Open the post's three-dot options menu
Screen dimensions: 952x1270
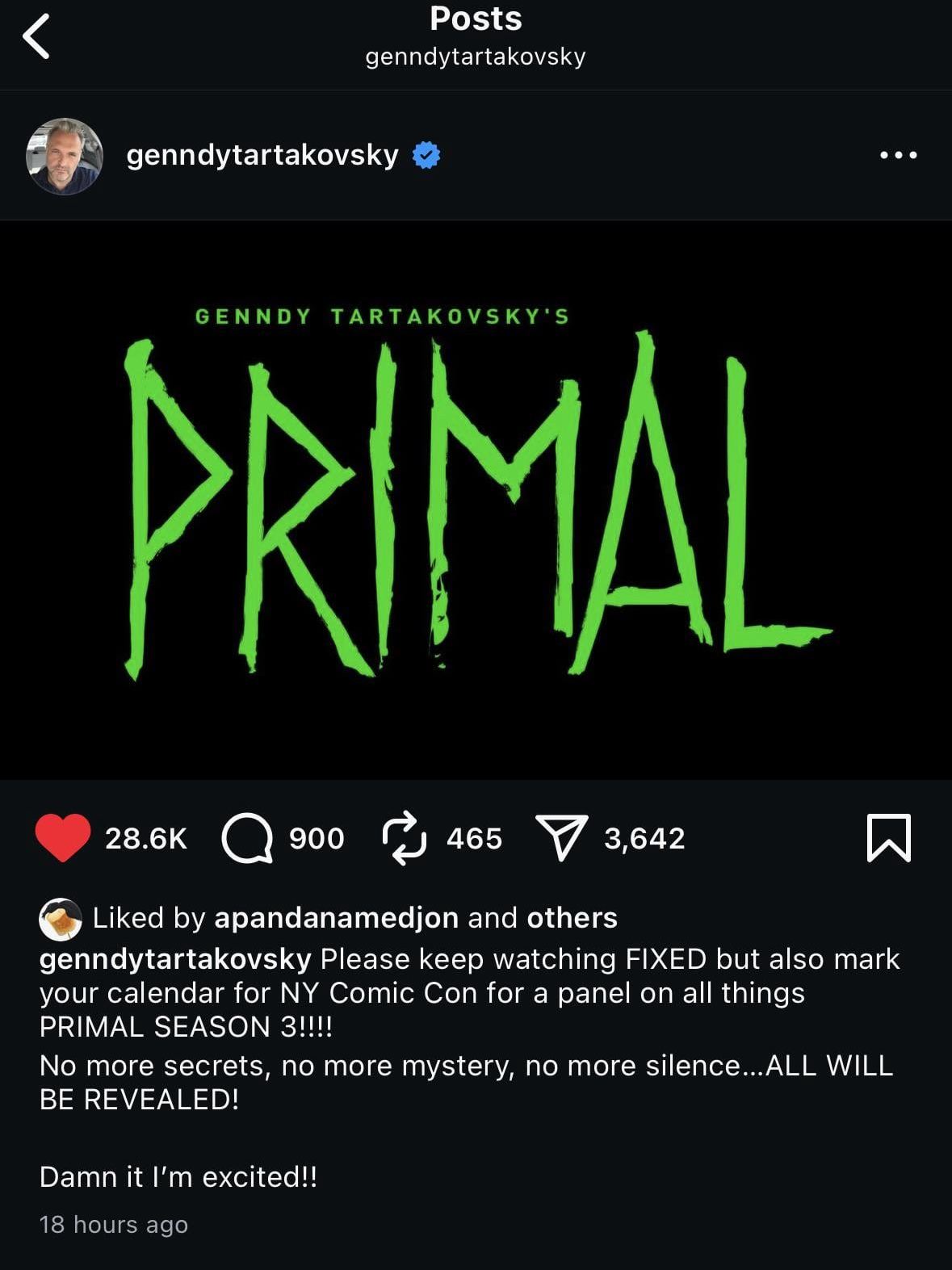tap(898, 155)
